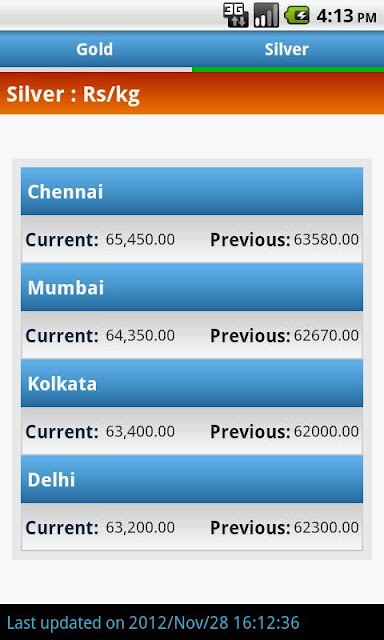Switch to the Gold tab
The image size is (384, 640).
click(x=95, y=50)
